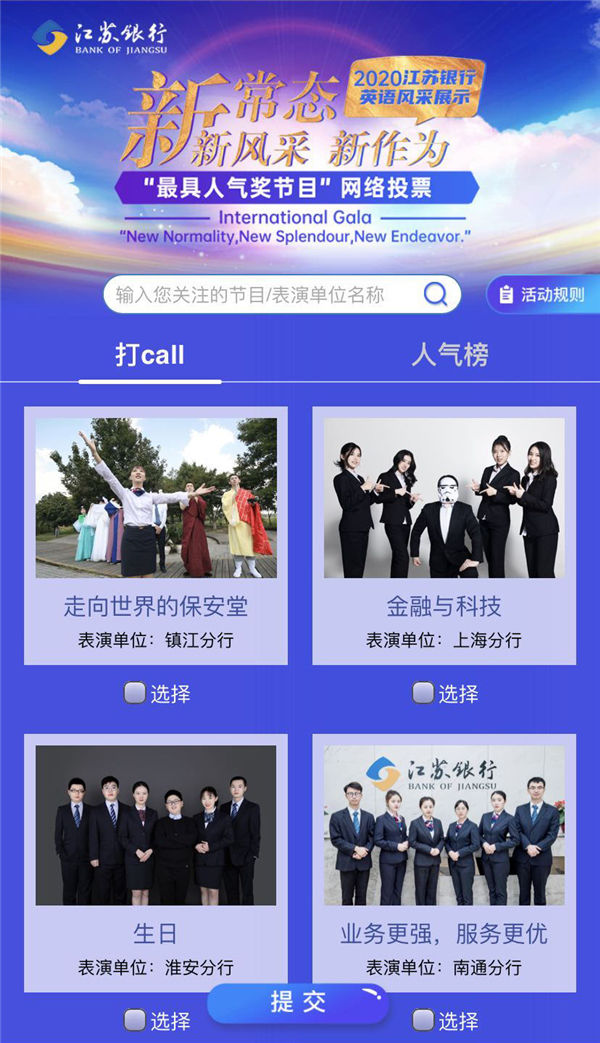Tap the magnifier search icon
Image resolution: width=600 pixels, height=1043 pixels.
pos(435,294)
